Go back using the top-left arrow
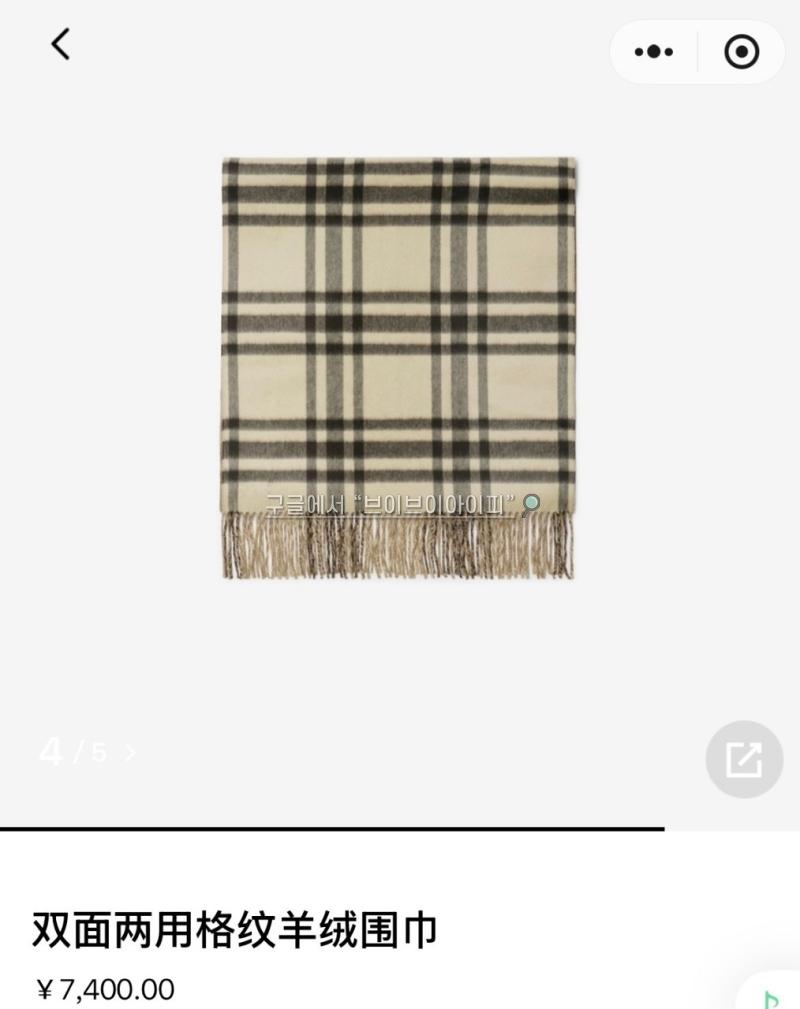Viewport: 800px width, 1009px height. point(61,44)
